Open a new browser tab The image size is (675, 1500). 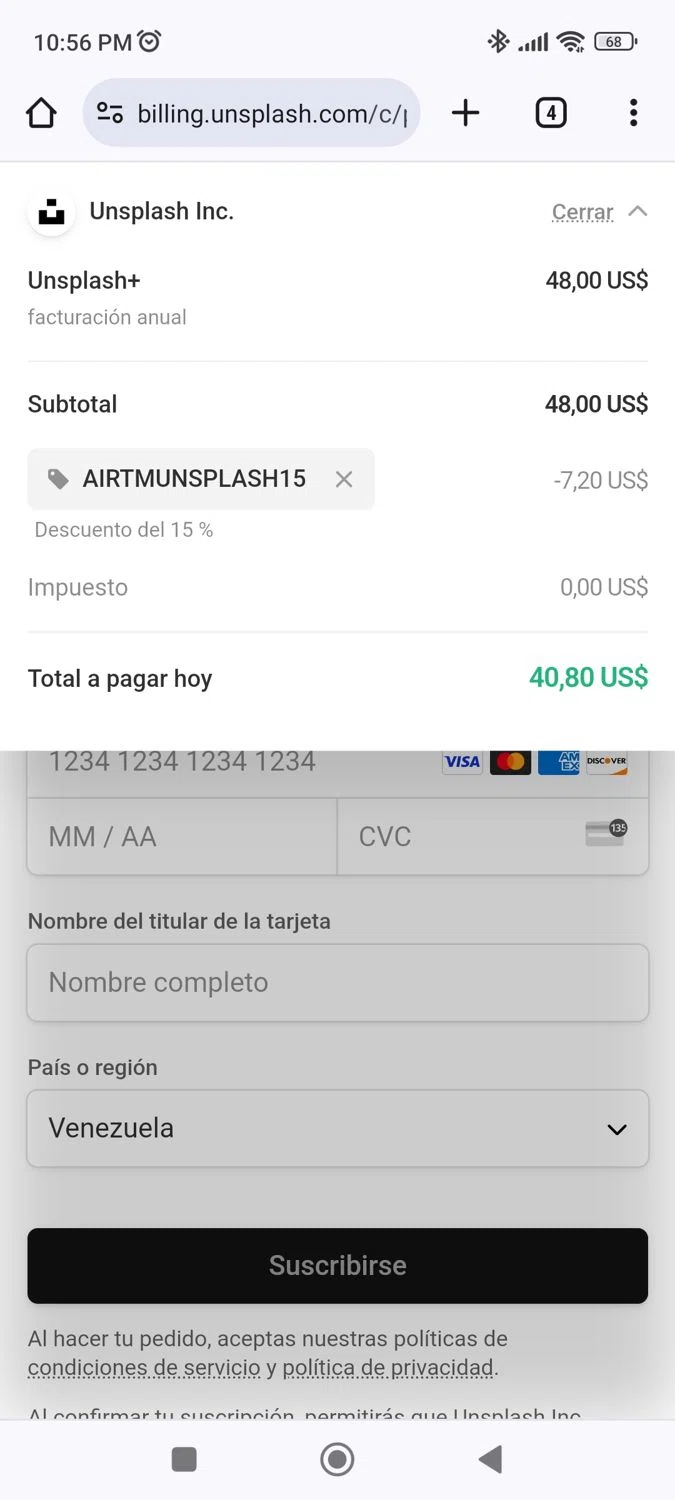click(465, 113)
